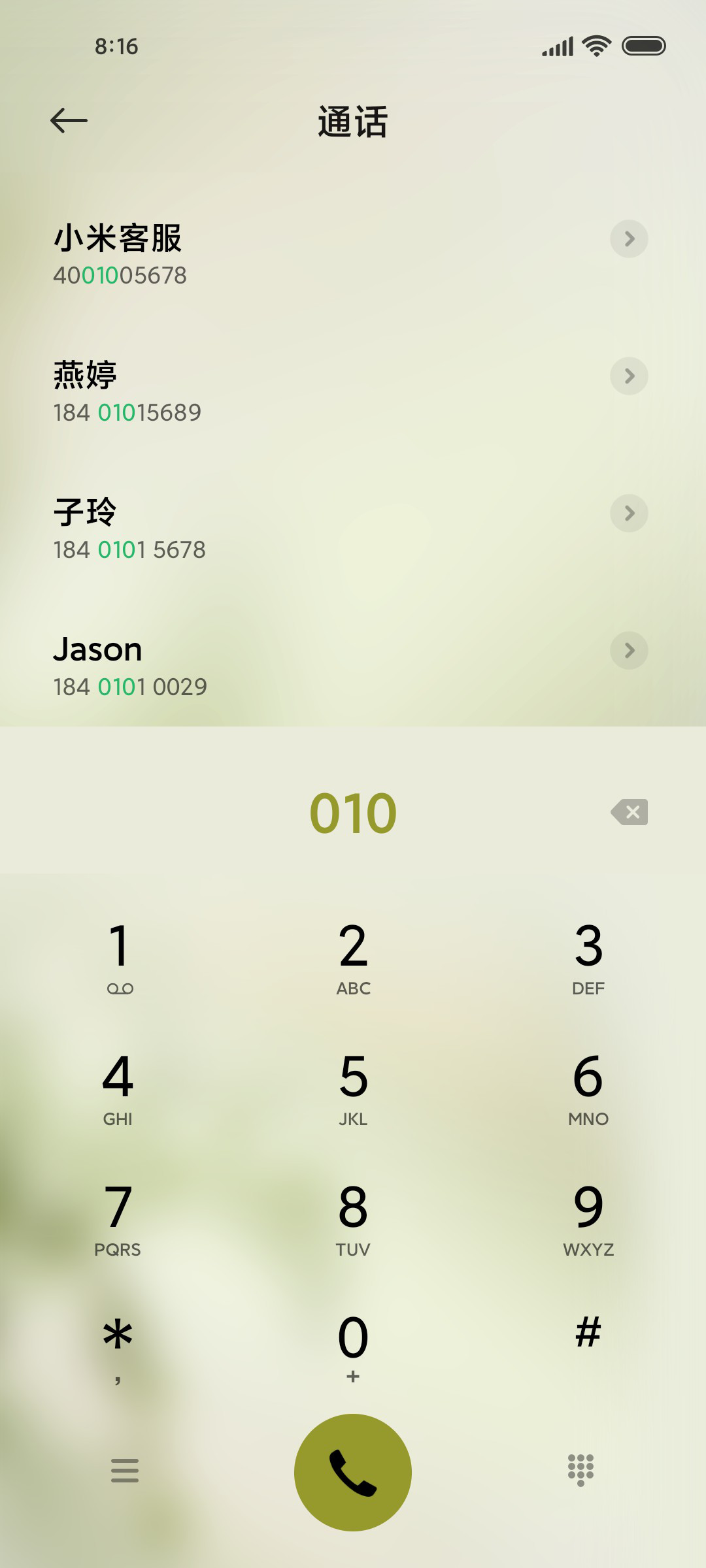Tap the 6 MNO key
This screenshot has height=1568, width=706.
tap(588, 1088)
